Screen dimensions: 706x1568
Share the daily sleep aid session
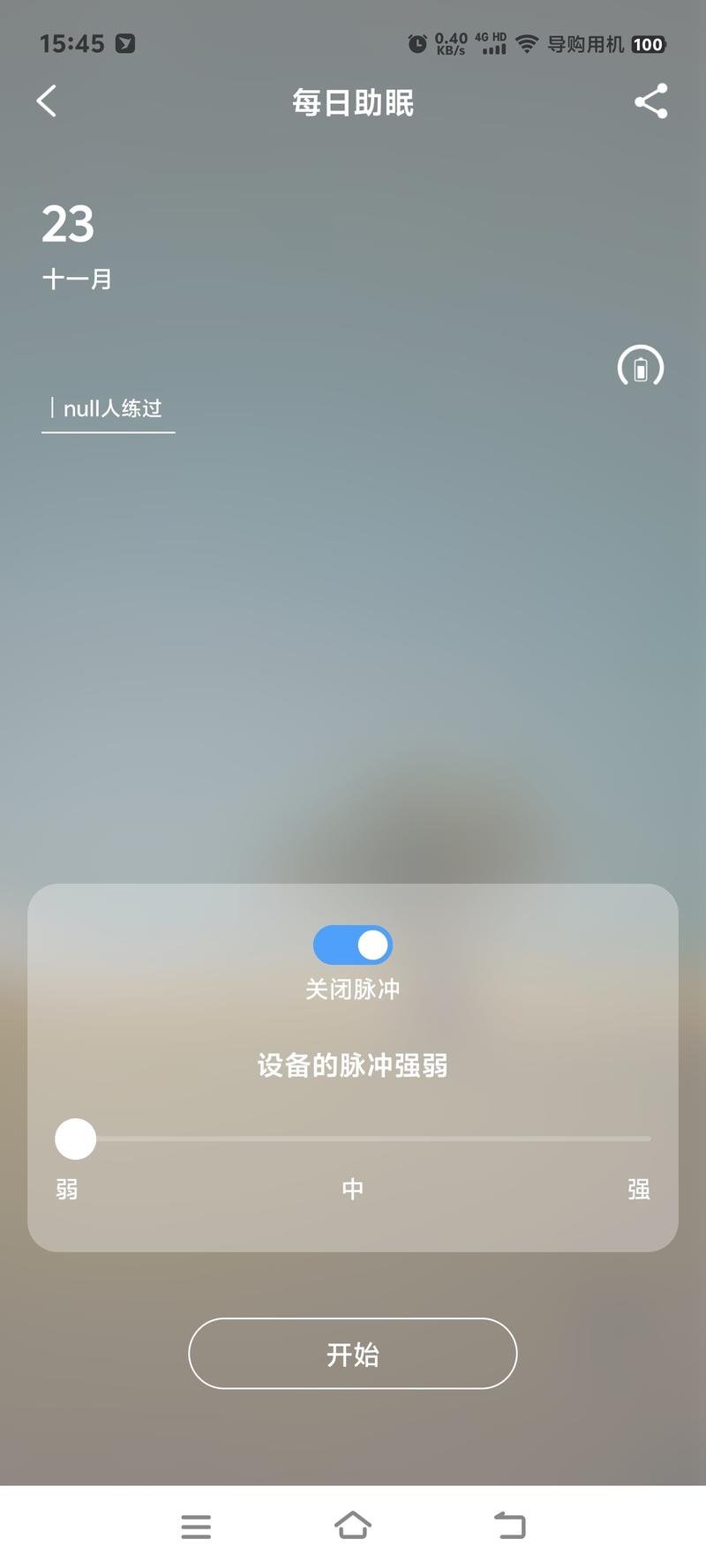[651, 101]
